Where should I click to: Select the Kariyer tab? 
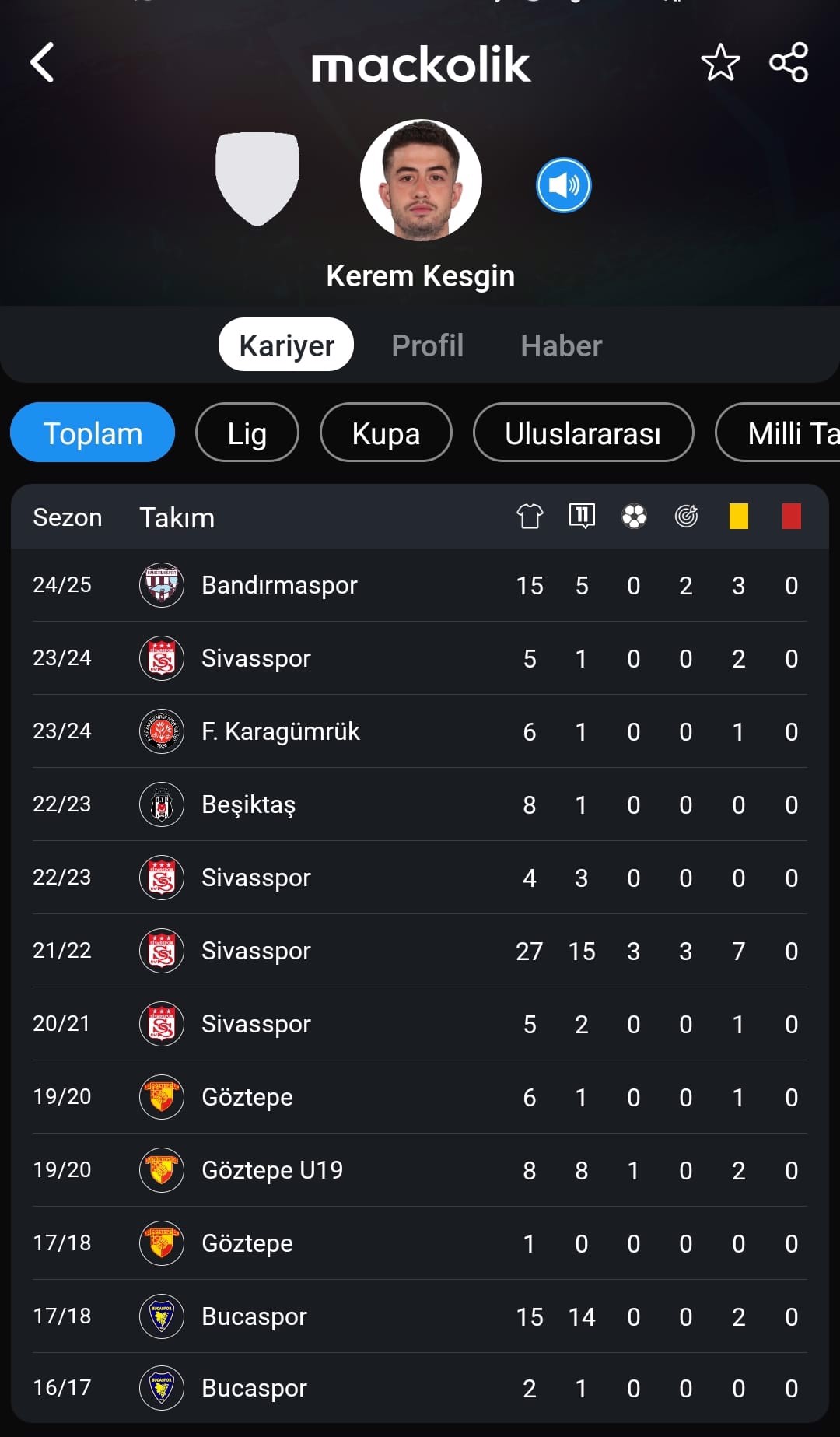[x=286, y=345]
